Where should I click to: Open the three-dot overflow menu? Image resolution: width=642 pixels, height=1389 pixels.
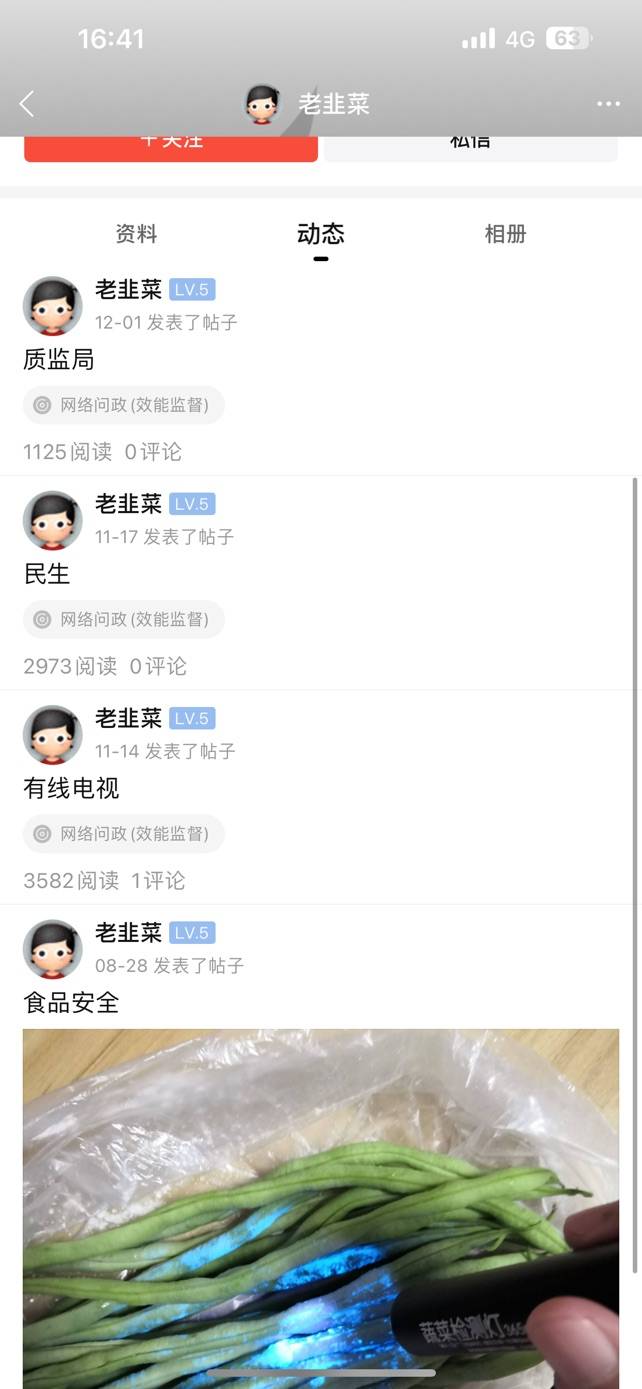pos(608,104)
